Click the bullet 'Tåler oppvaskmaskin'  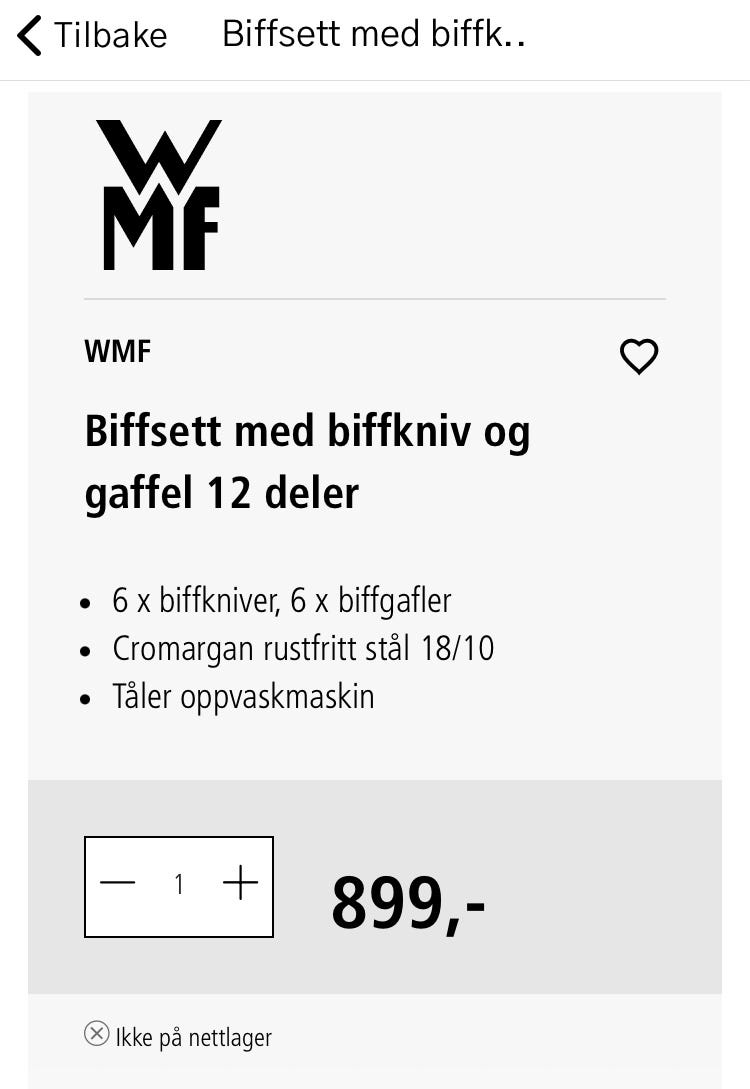(243, 696)
